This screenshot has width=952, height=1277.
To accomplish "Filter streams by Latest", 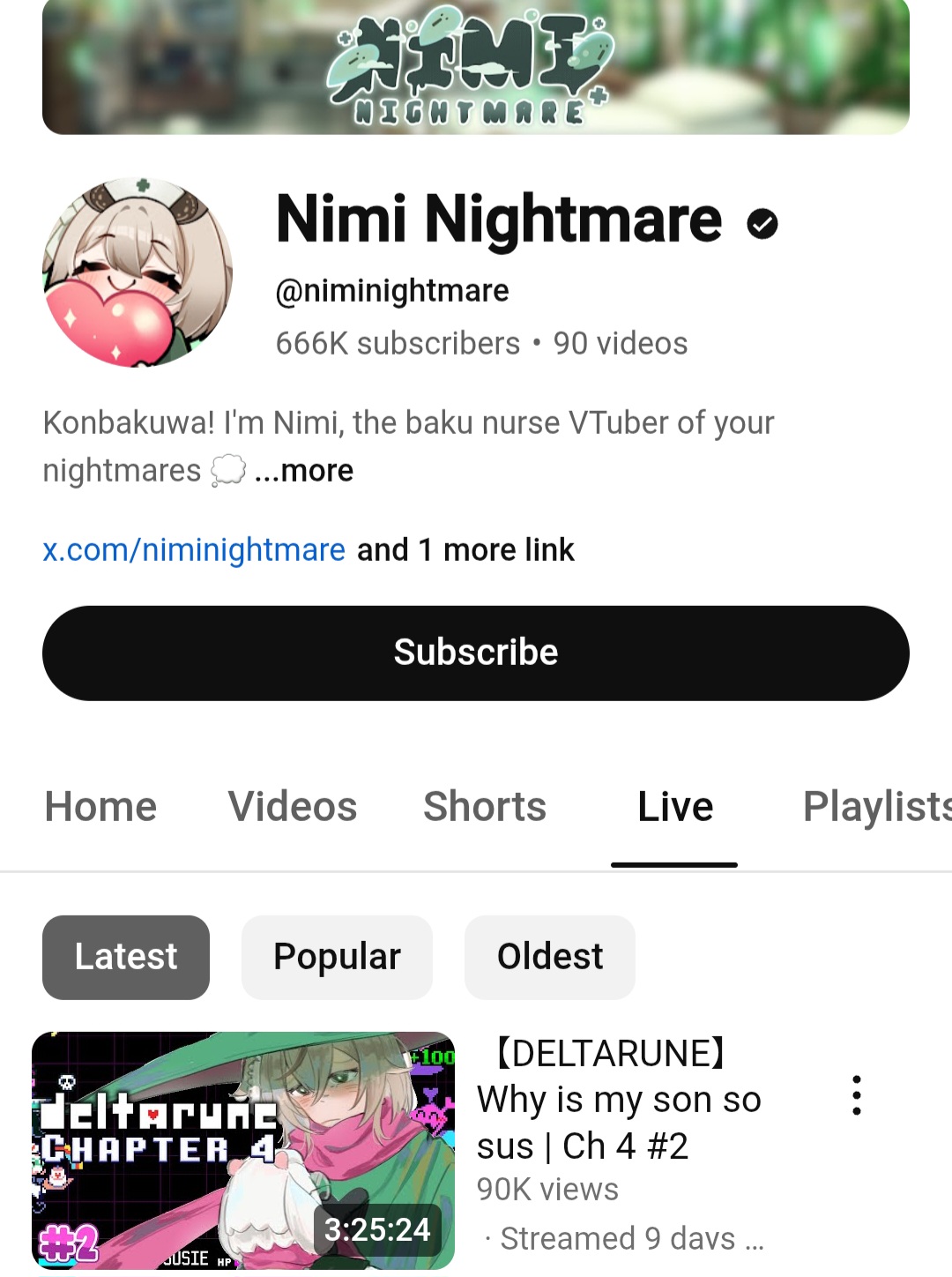I will pos(126,957).
